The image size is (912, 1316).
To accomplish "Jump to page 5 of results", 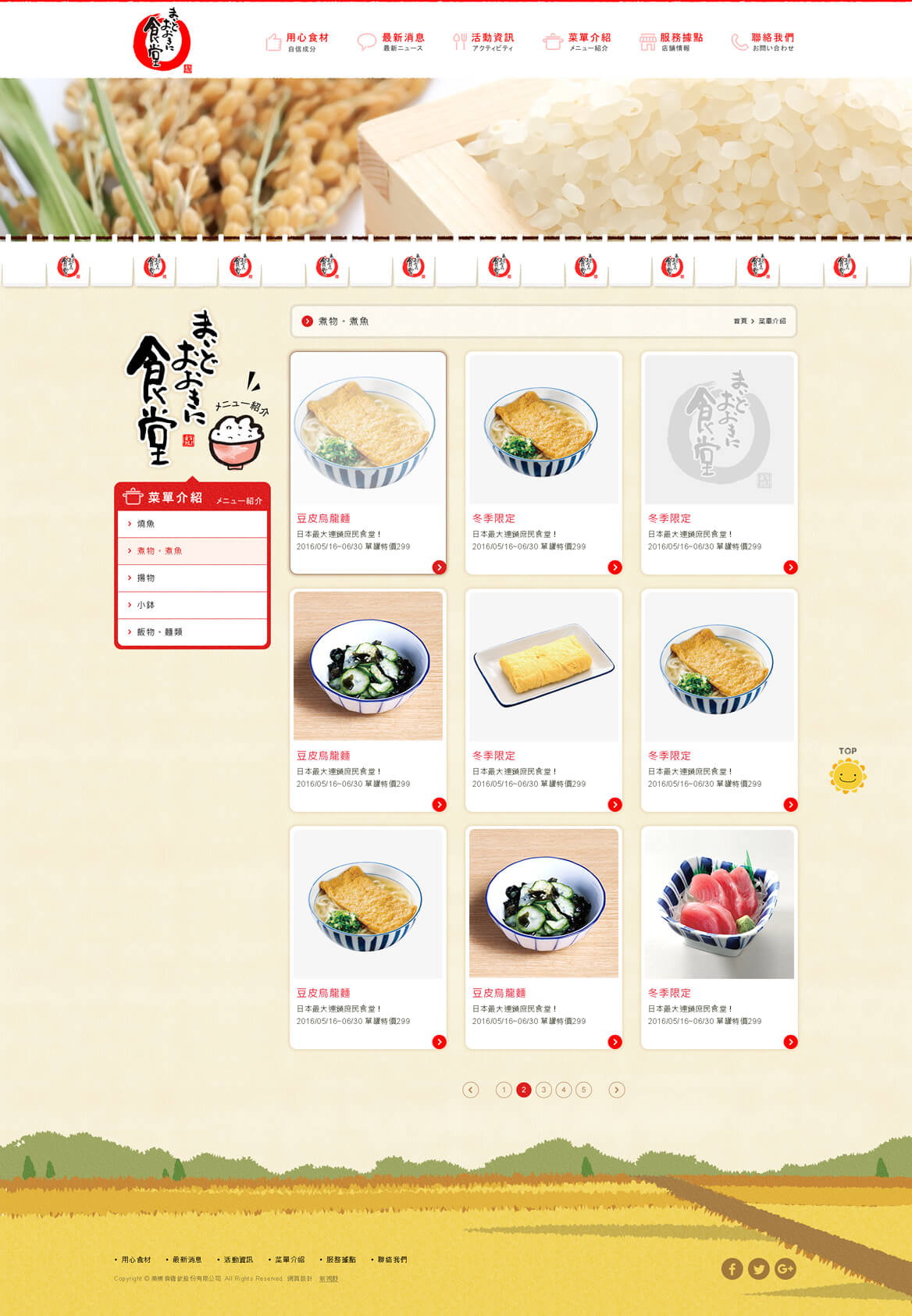I will point(583,1090).
